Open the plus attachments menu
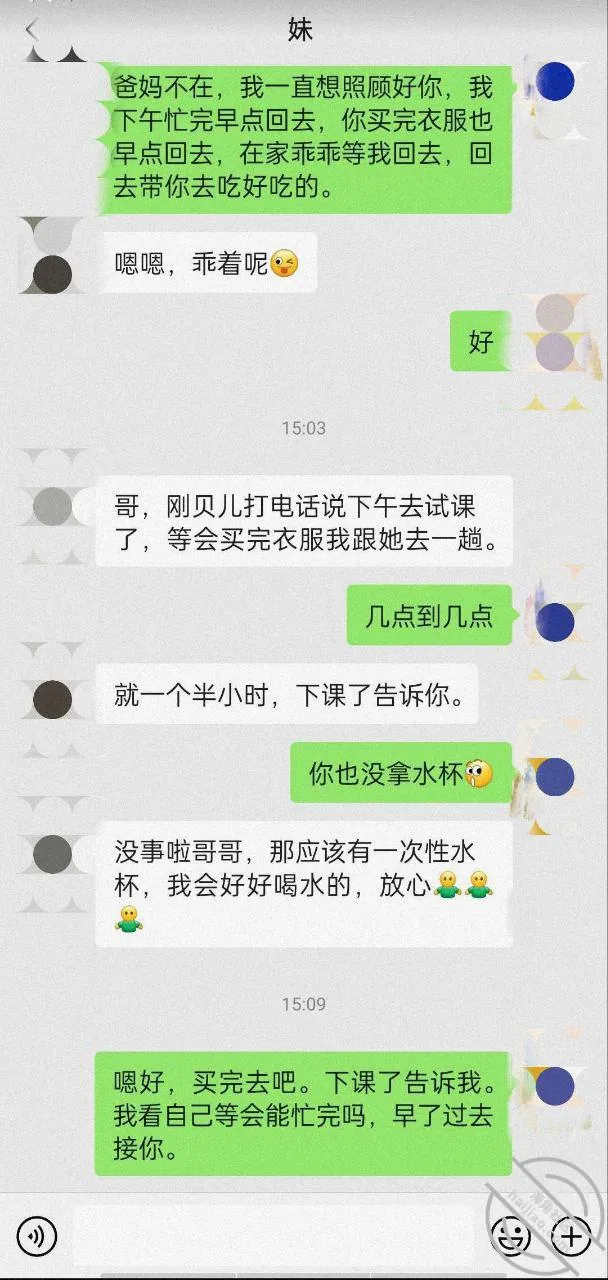The width and height of the screenshot is (608, 1280). (x=572, y=1237)
